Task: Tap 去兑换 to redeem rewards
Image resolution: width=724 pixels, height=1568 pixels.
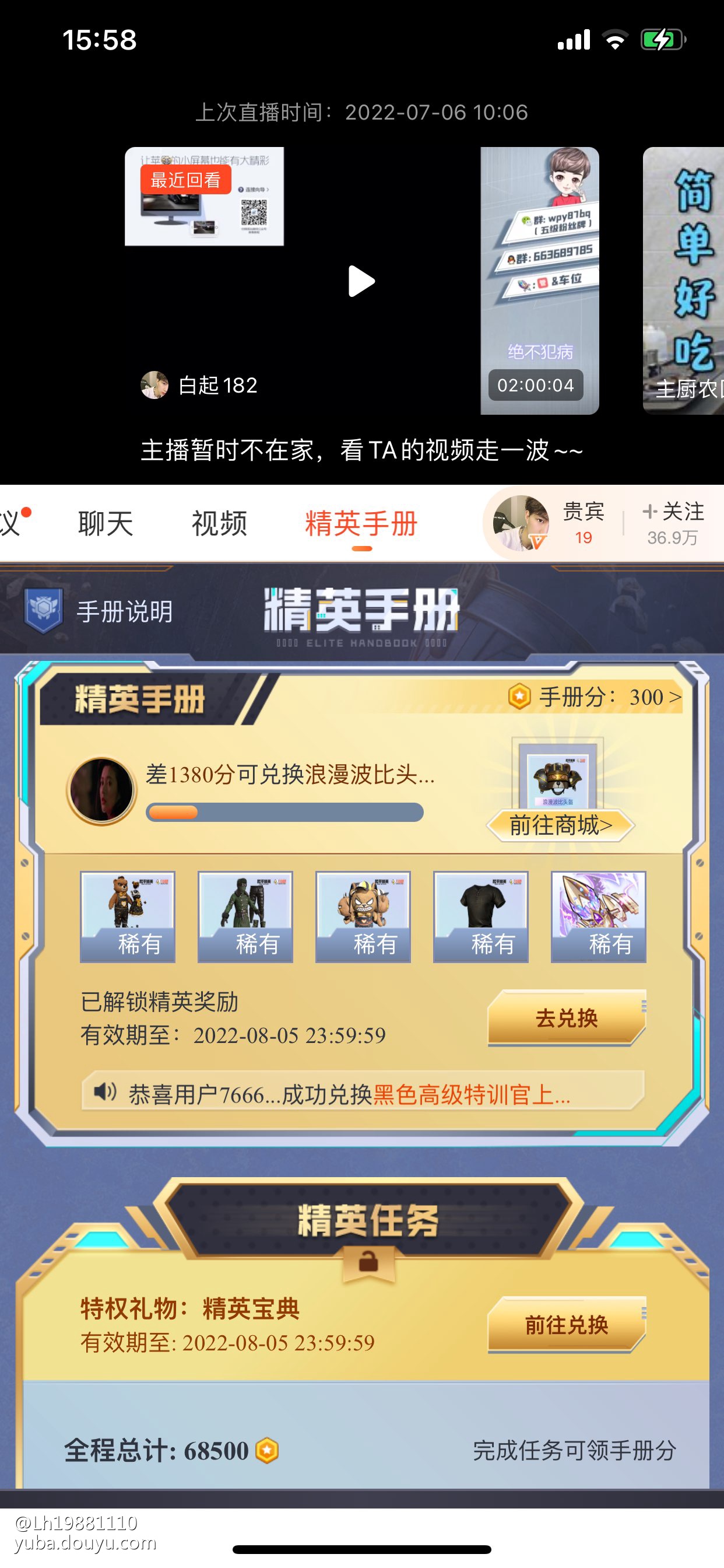Action: point(567,1018)
